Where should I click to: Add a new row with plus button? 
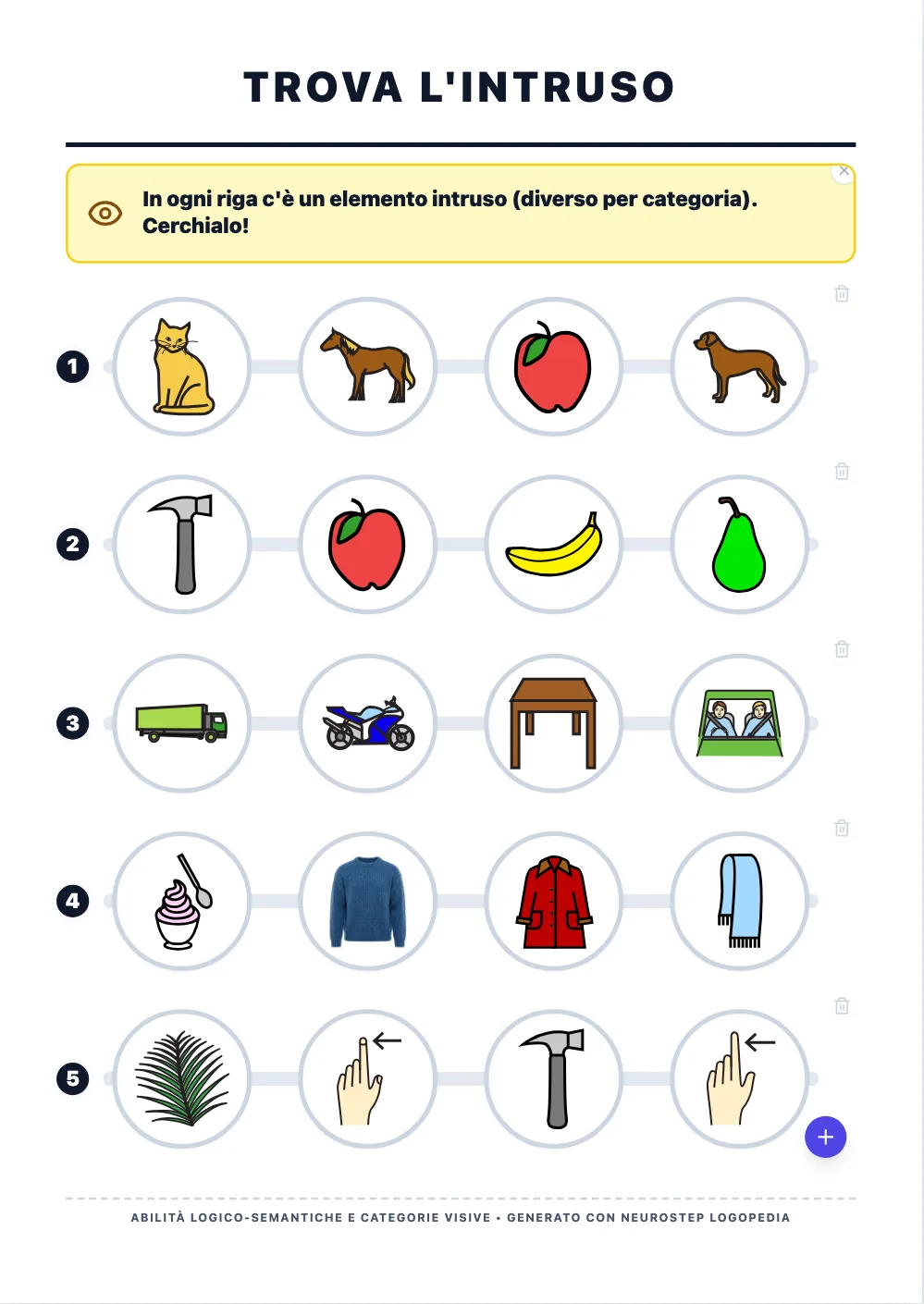tap(826, 1138)
